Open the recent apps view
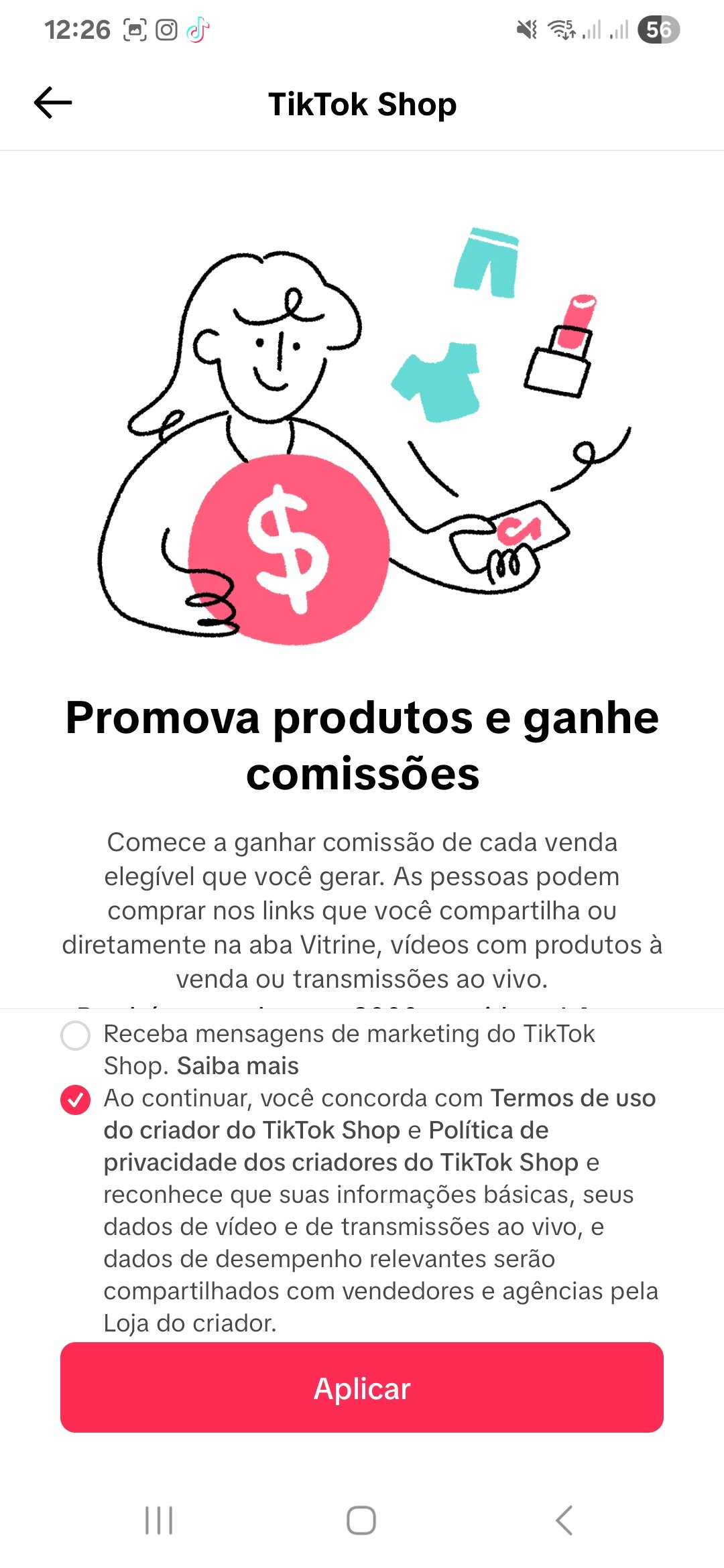Viewport: 724px width, 1568px height. 159,1520
